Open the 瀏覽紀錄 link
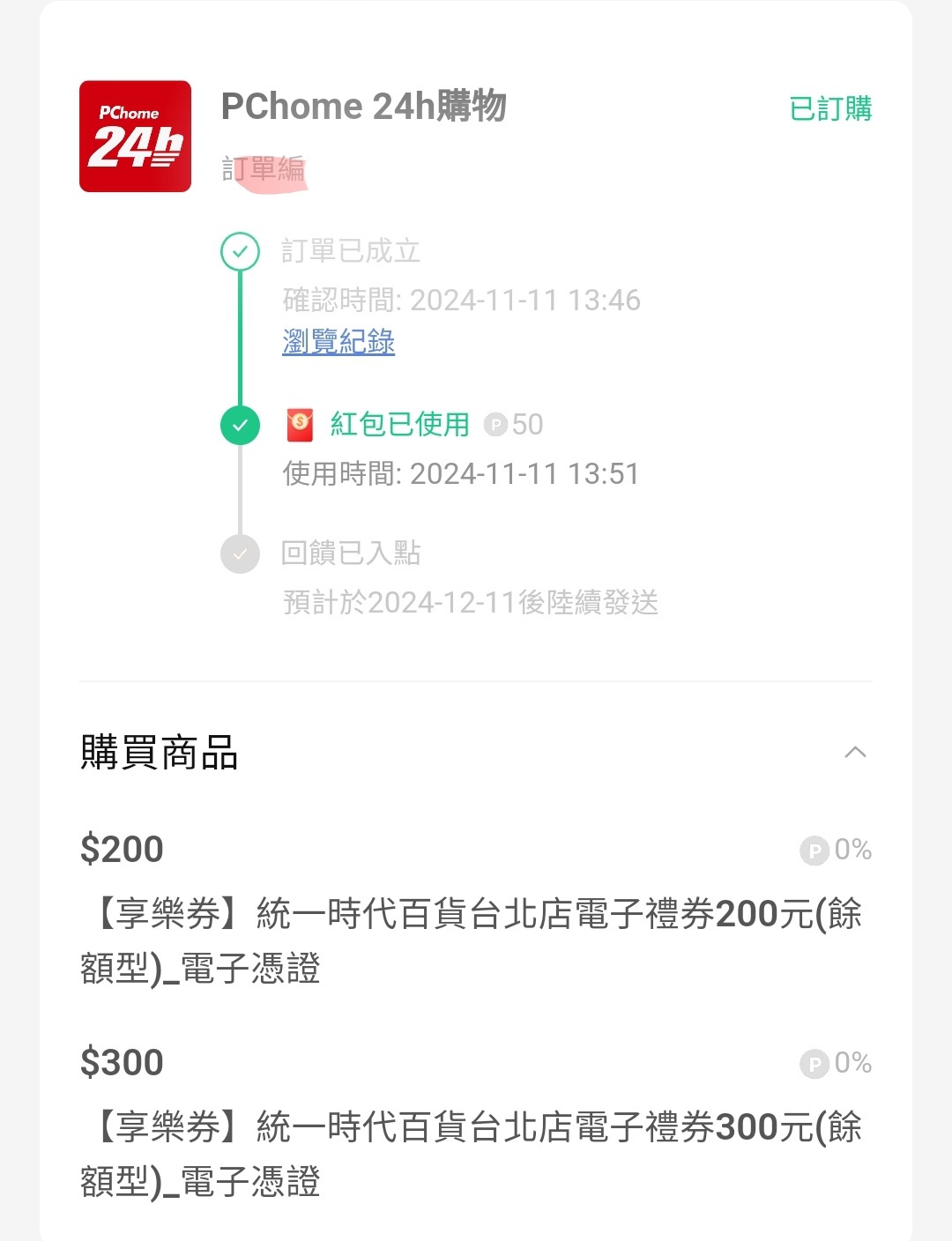 (338, 341)
